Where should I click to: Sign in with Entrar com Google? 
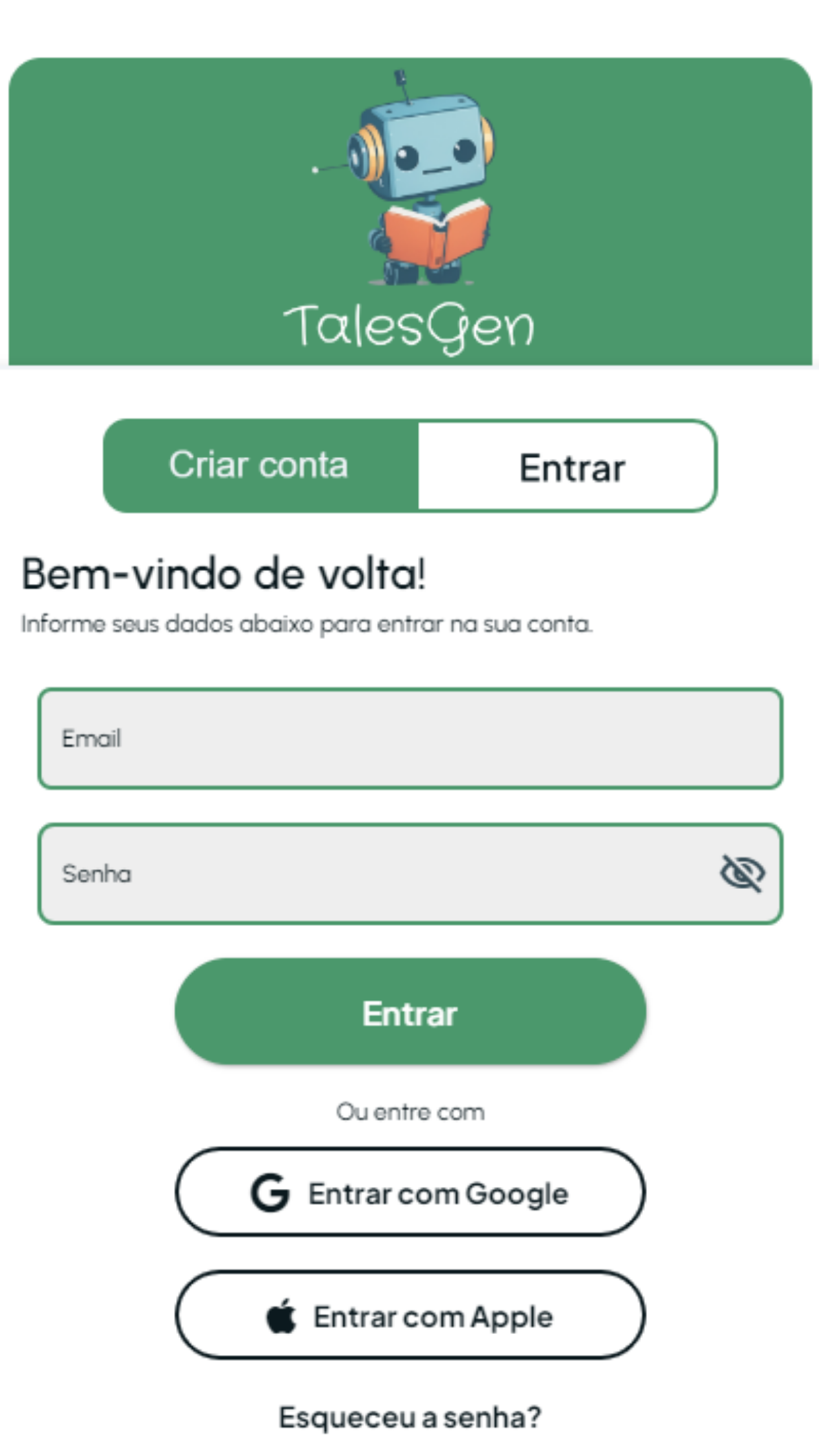pos(409,1192)
